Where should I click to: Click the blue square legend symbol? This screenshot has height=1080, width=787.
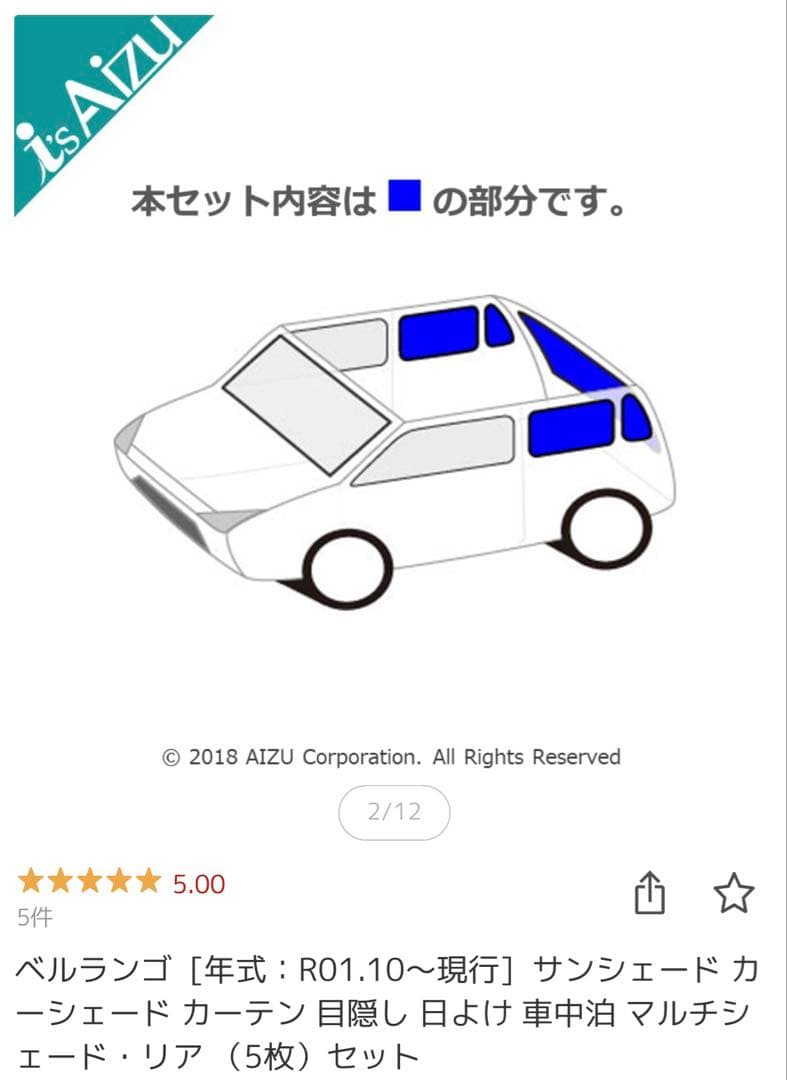[404, 197]
